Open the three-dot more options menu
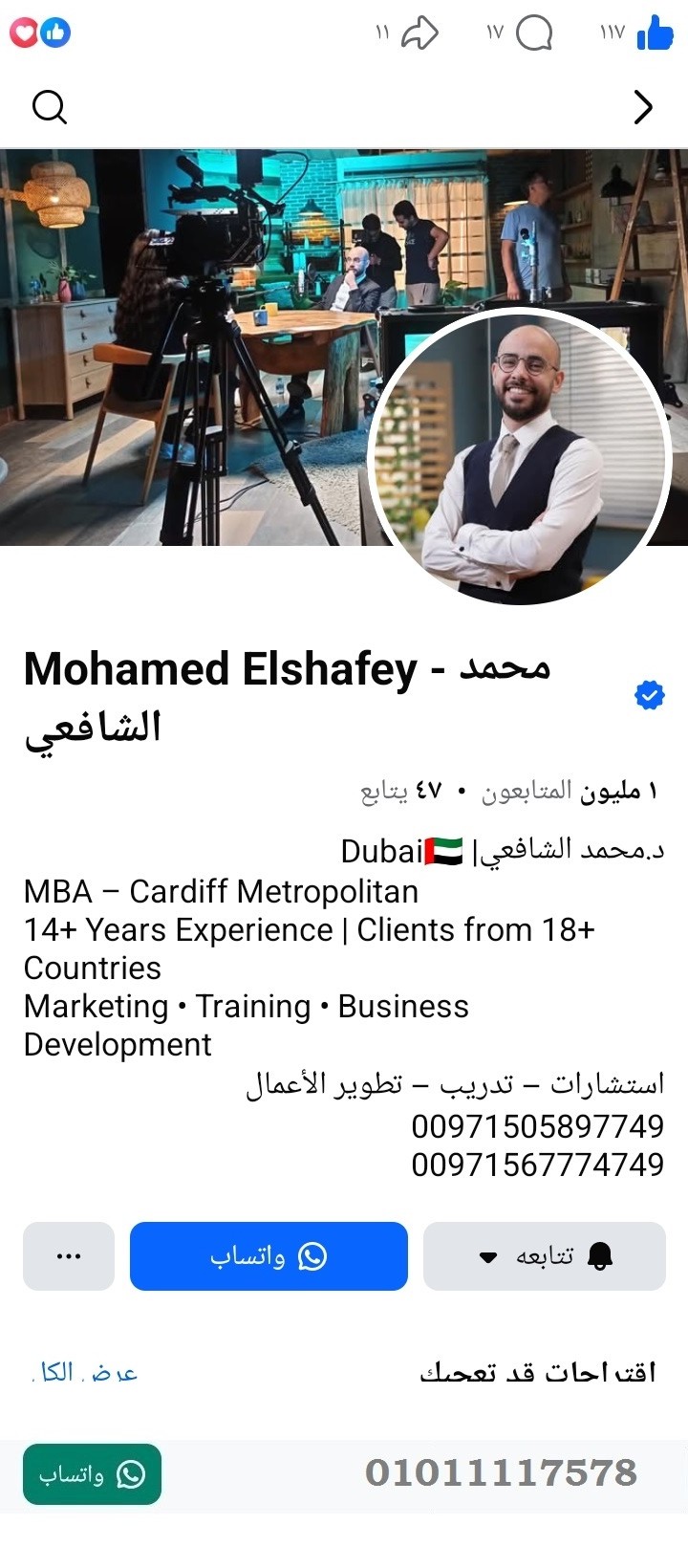Image resolution: width=688 pixels, height=1568 pixels. tap(68, 1256)
